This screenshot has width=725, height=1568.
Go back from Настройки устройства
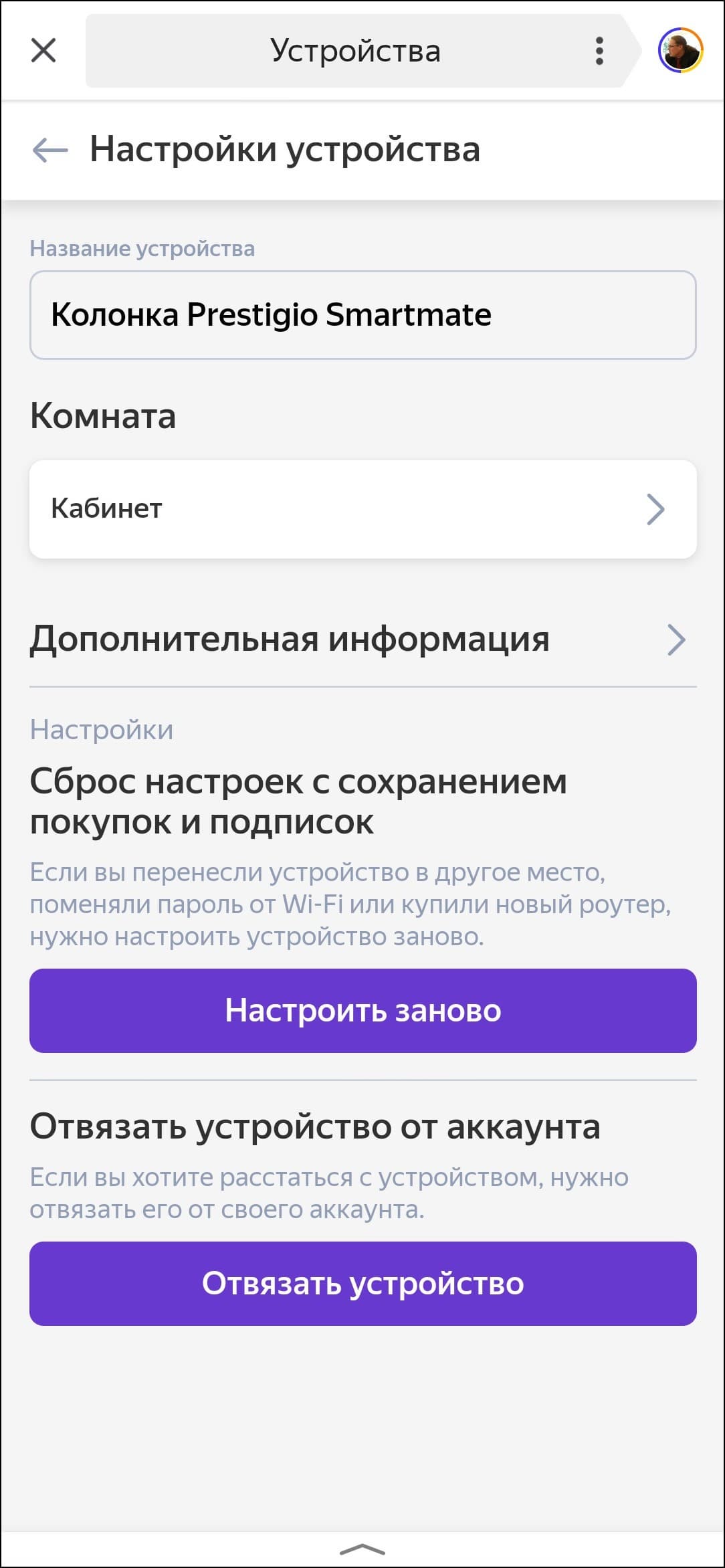[x=50, y=149]
